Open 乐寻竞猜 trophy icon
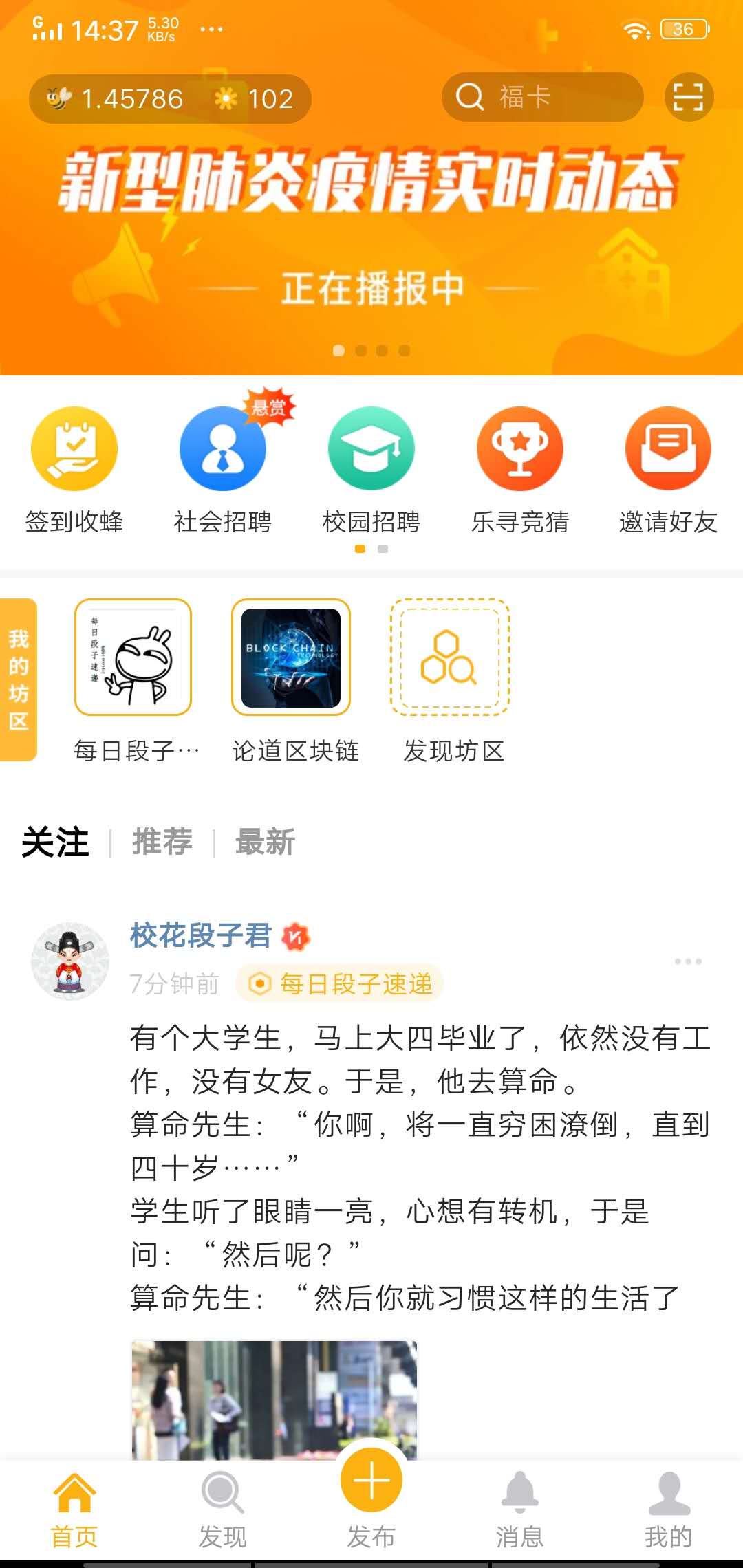 point(520,448)
